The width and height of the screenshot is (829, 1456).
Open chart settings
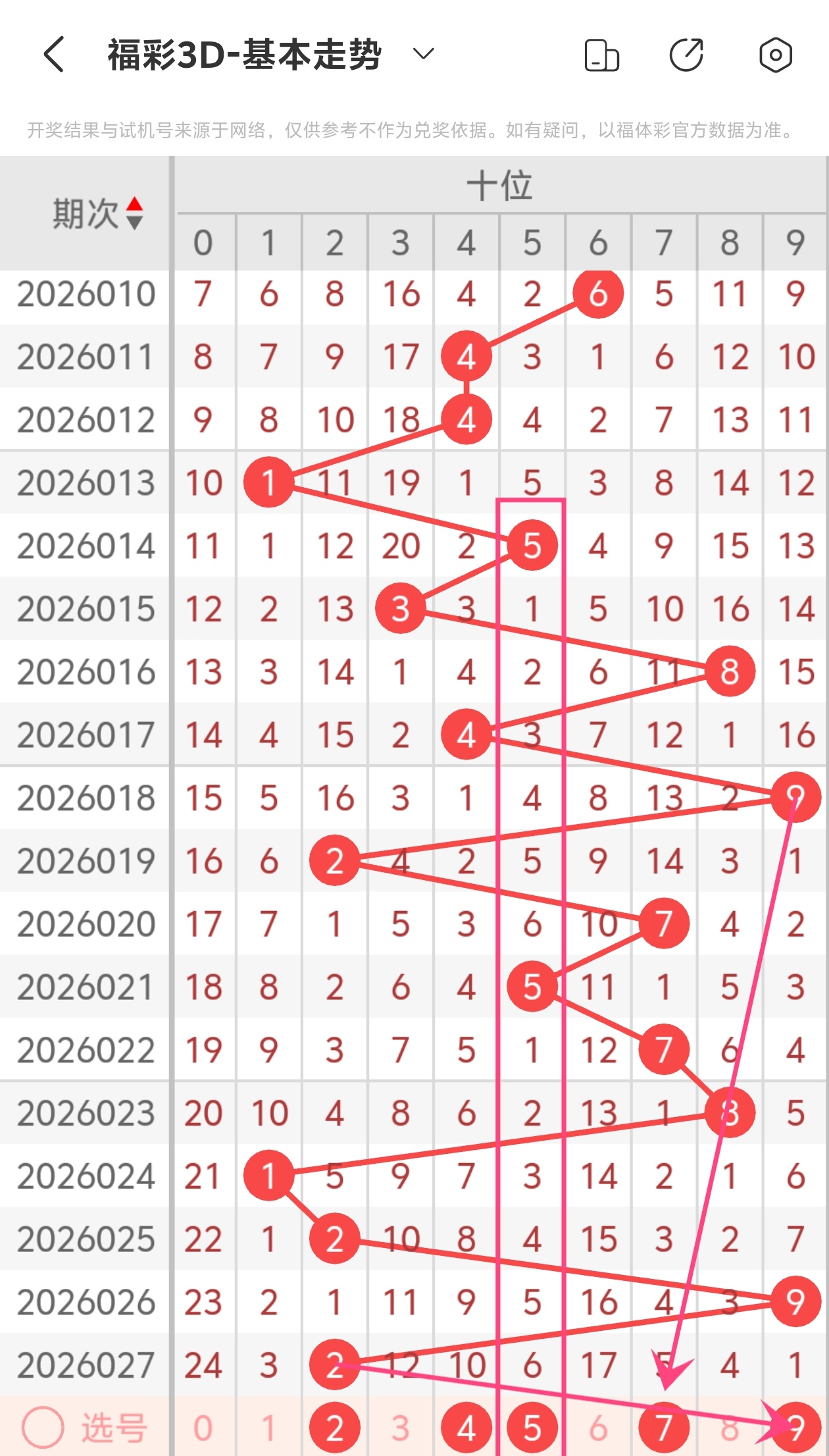[775, 55]
